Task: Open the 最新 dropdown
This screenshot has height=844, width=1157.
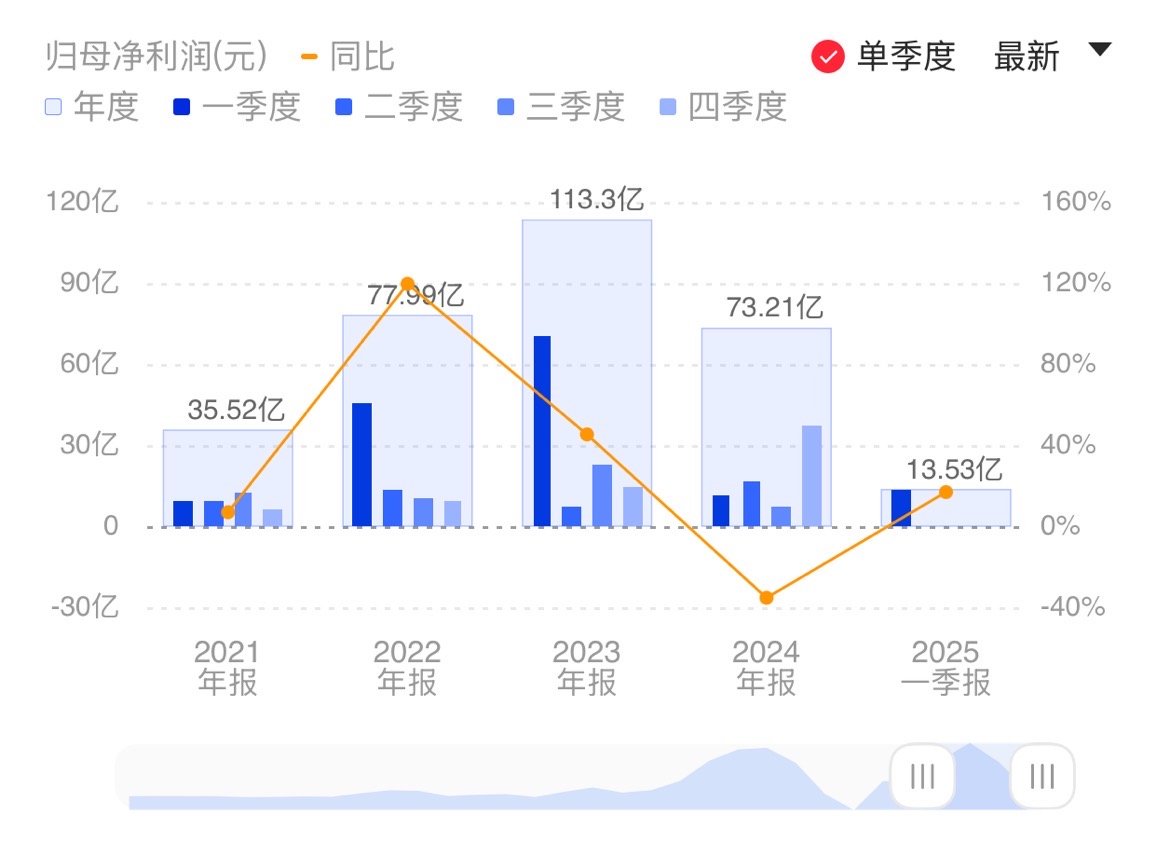Action: 1052,56
